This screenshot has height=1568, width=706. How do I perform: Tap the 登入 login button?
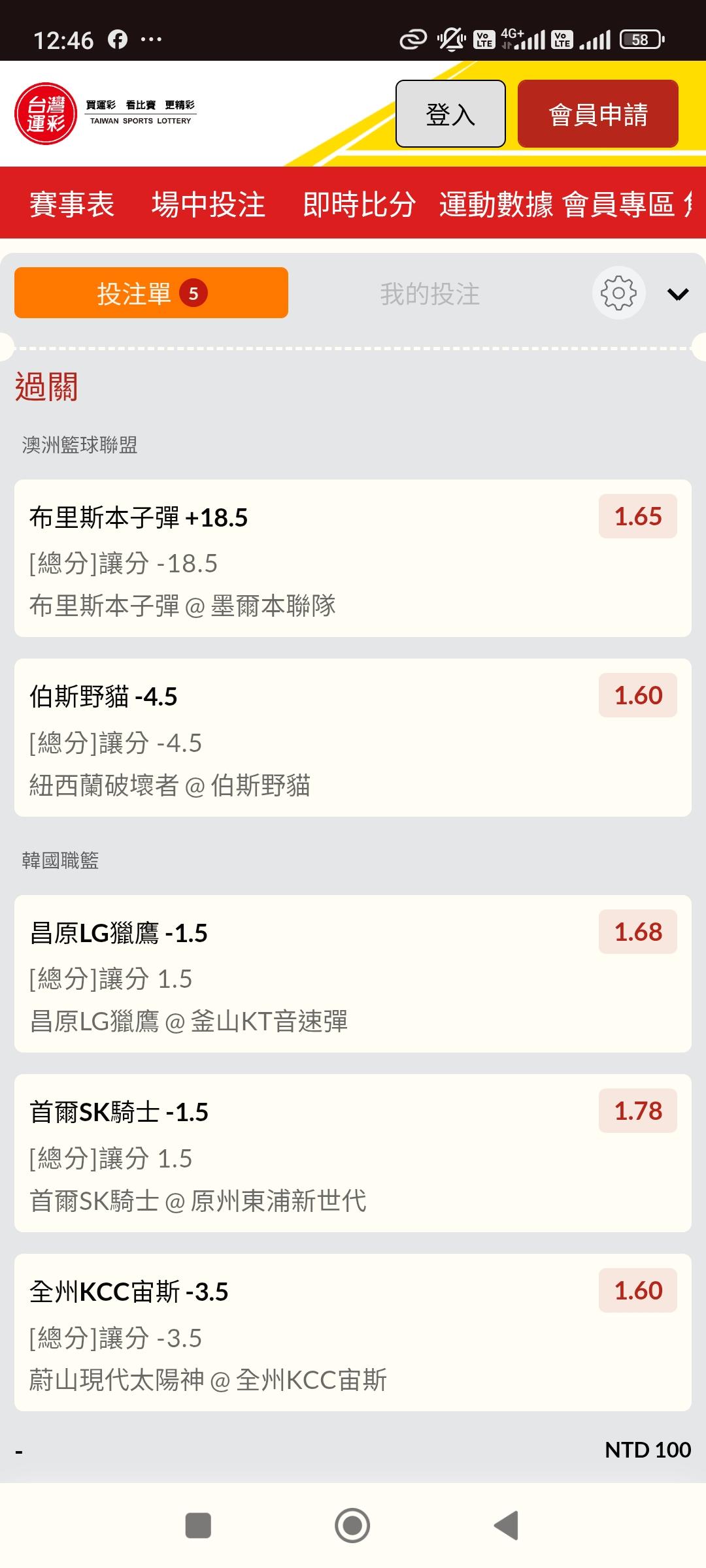(450, 114)
